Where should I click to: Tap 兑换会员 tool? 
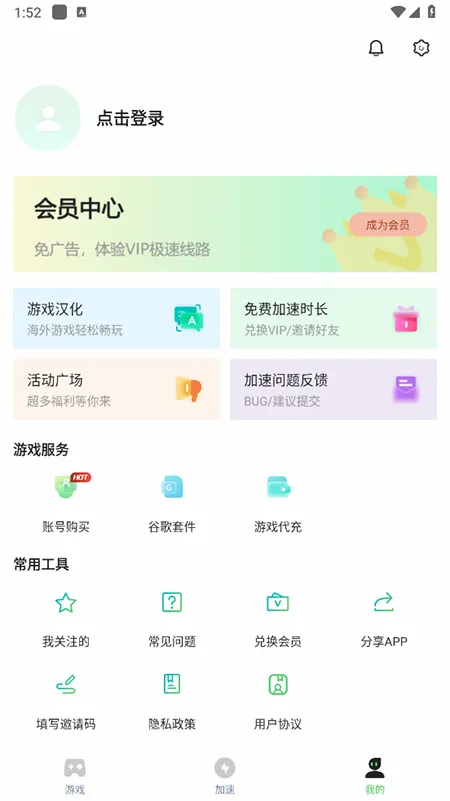[278, 619]
